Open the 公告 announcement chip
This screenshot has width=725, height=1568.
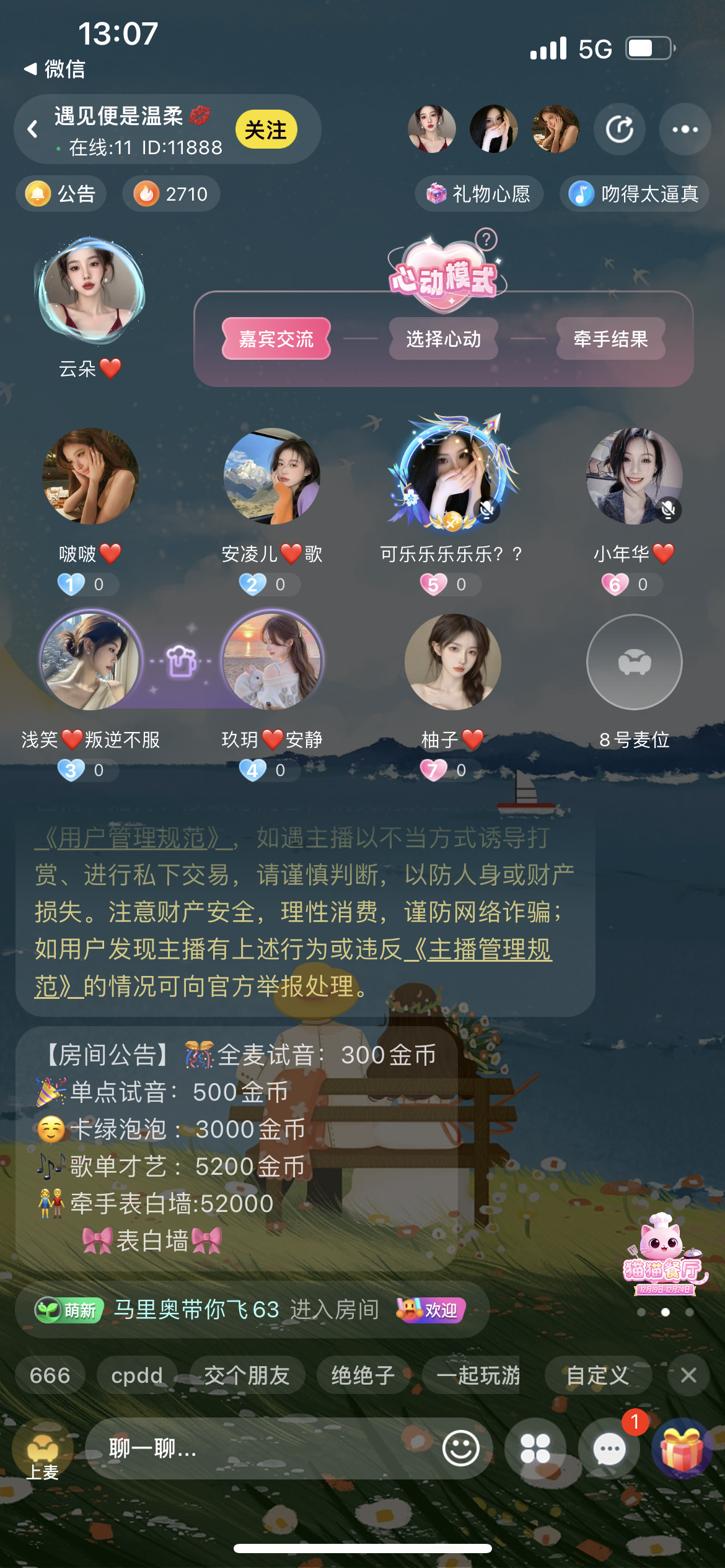click(61, 194)
